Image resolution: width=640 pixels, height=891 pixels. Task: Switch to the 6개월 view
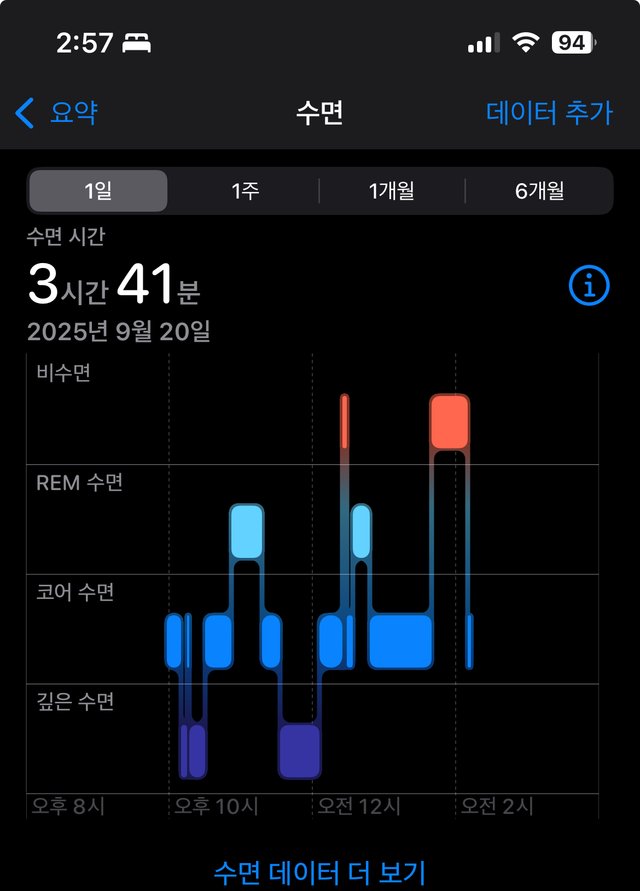[x=540, y=191]
